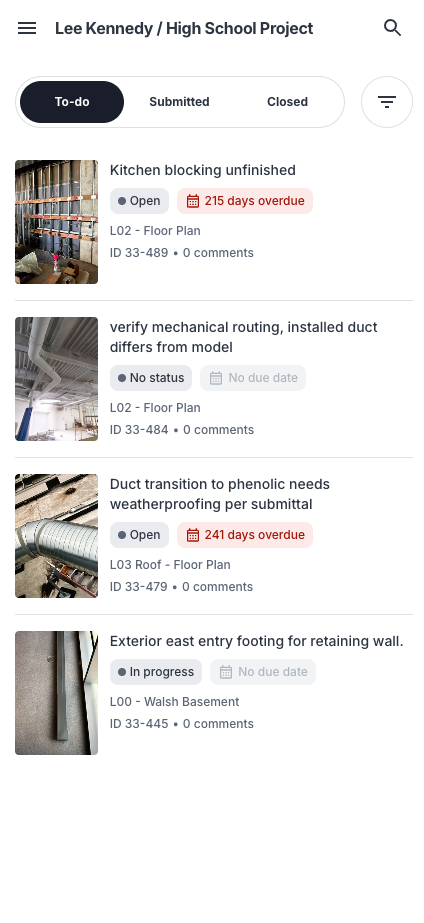Switch to the Closed tab

point(287,102)
